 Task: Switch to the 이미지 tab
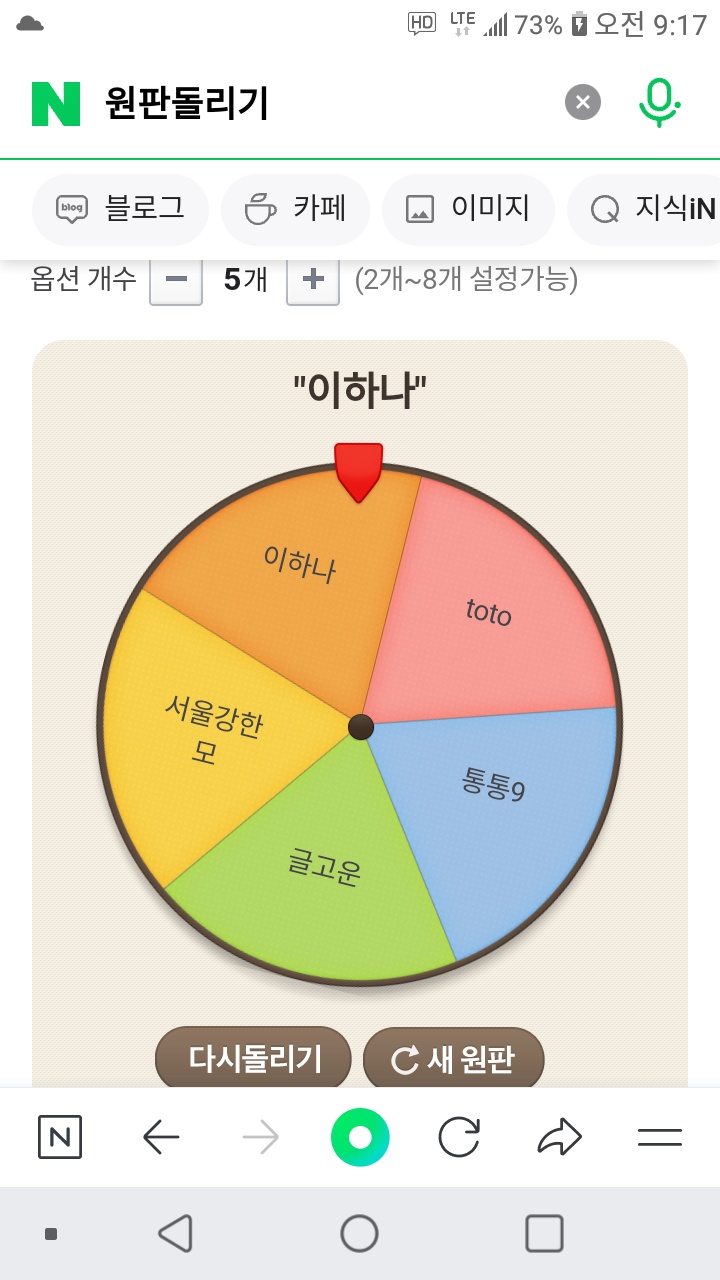tap(468, 208)
